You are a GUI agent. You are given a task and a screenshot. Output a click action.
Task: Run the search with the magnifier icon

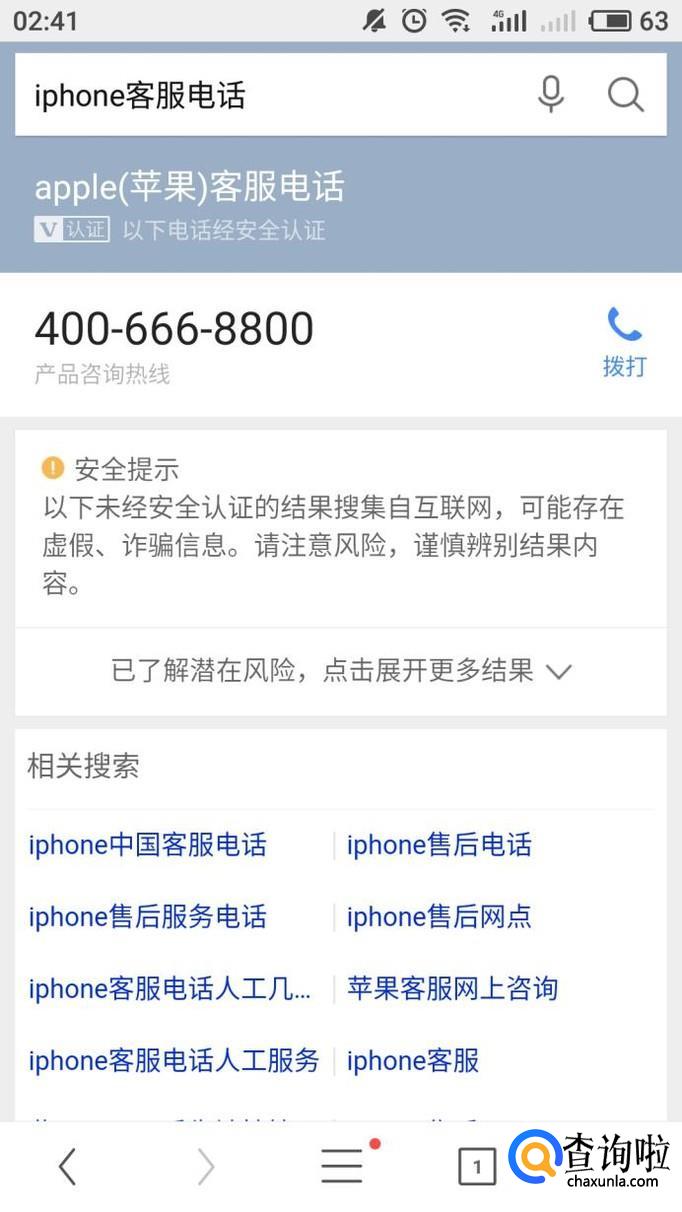click(x=626, y=95)
